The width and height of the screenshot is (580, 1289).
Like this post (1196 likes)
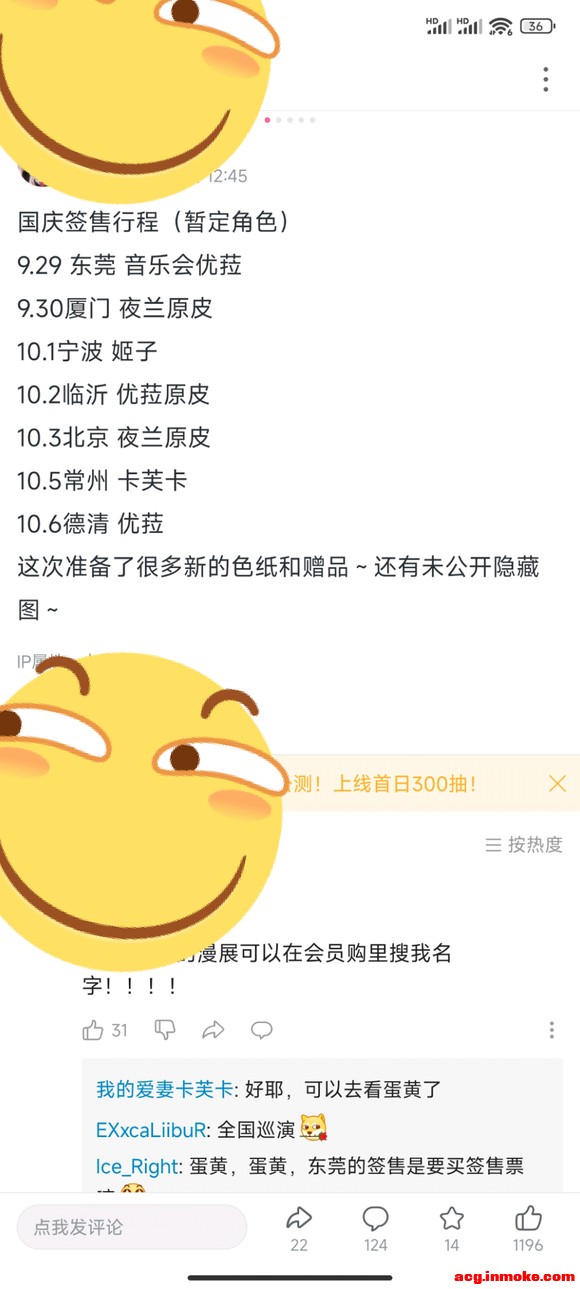[528, 1228]
